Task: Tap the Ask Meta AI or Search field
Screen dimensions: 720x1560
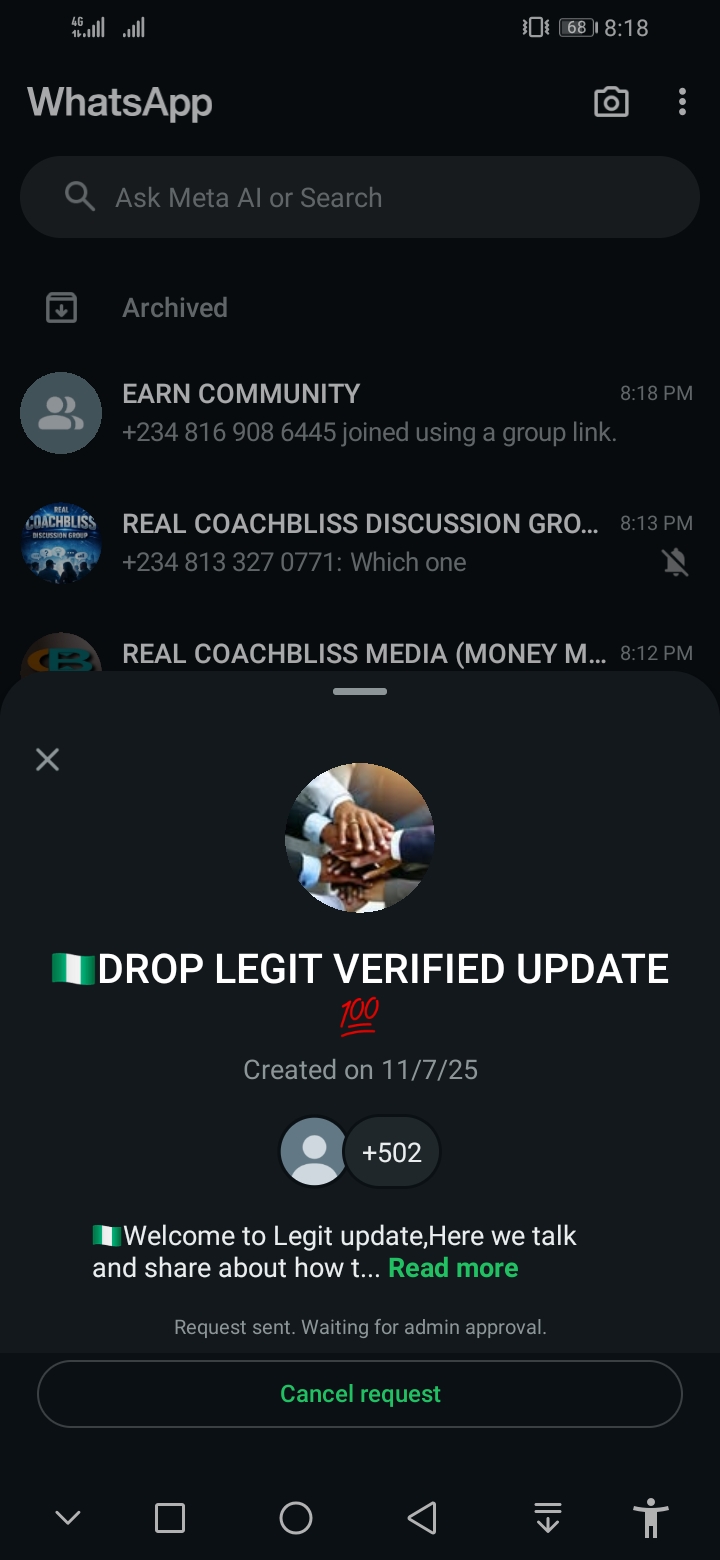Action: point(360,197)
